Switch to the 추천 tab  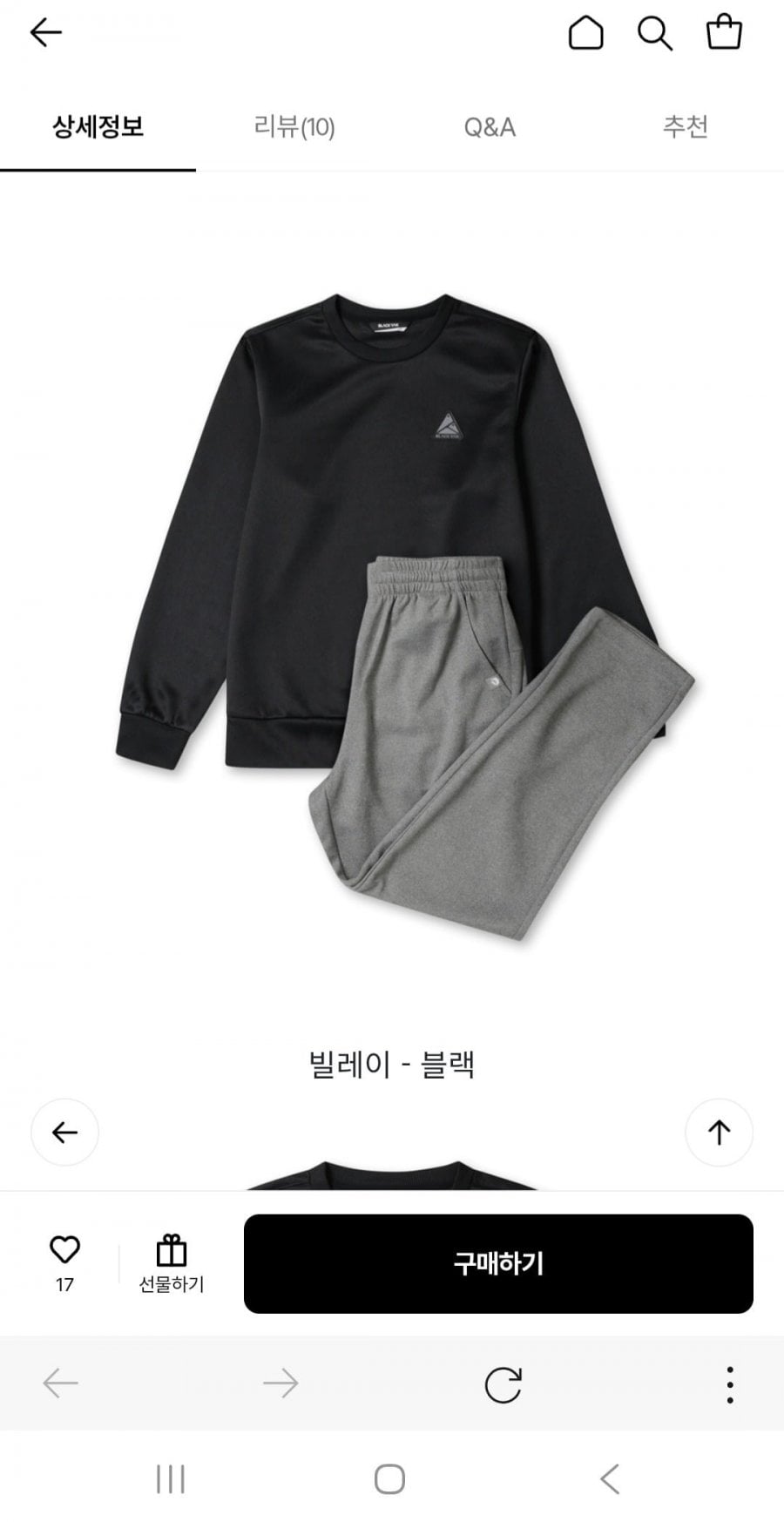[685, 127]
